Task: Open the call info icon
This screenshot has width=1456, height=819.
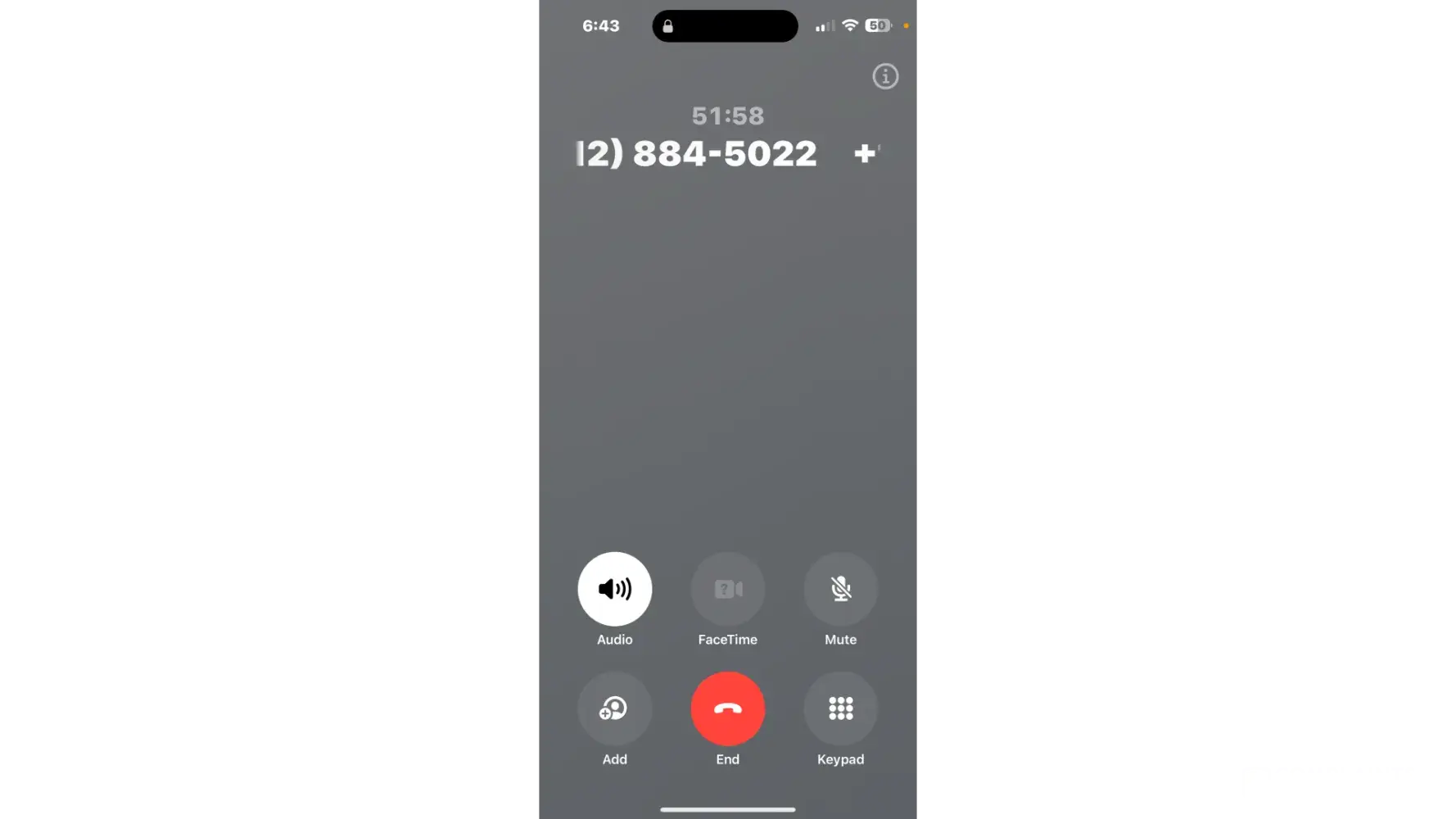Action: (x=885, y=76)
